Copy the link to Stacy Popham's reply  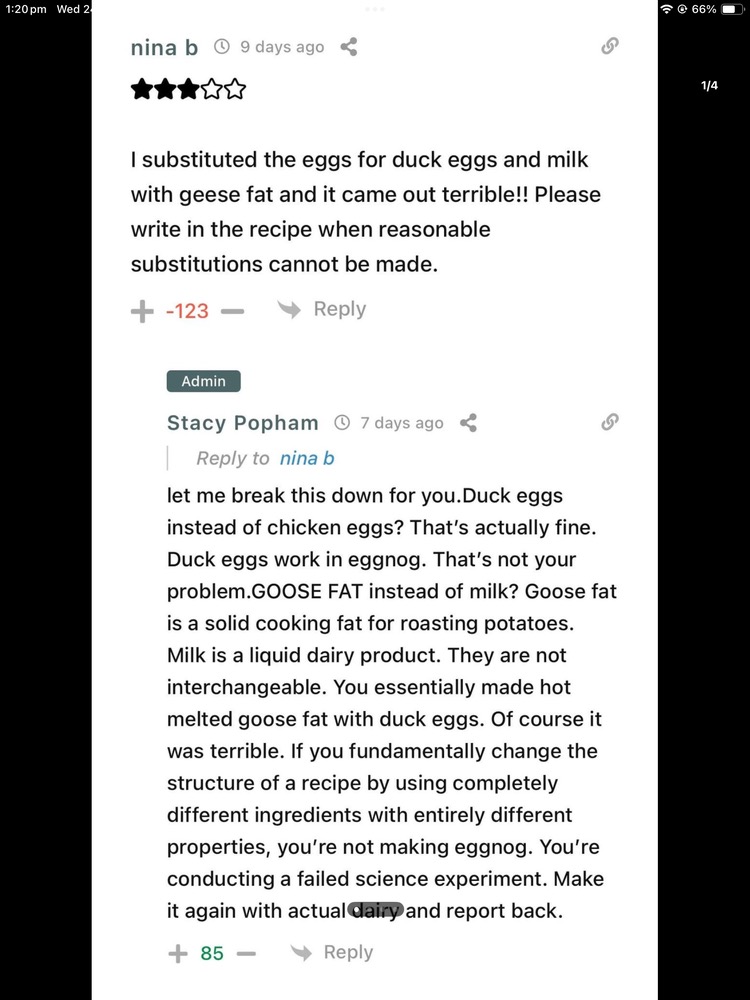(x=609, y=422)
